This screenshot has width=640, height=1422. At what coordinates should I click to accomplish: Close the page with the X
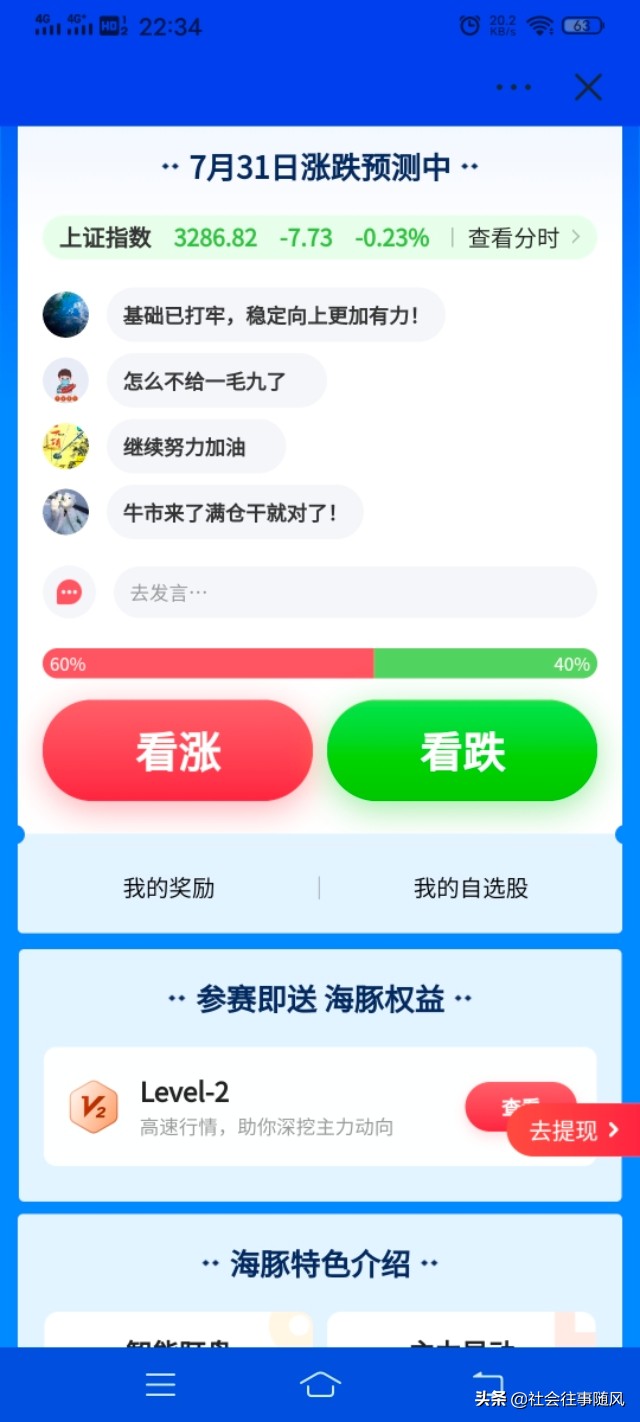click(x=588, y=88)
